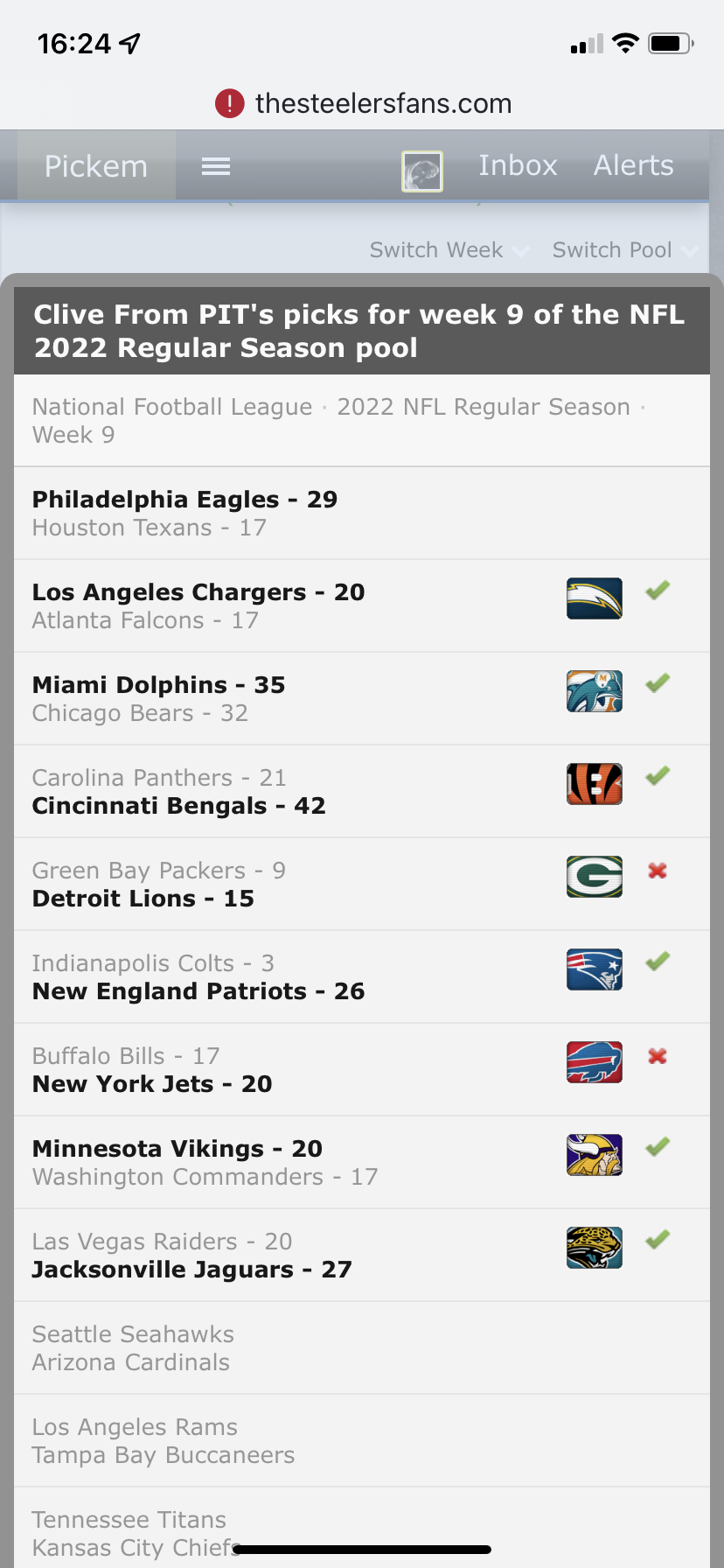The image size is (724, 1568).
Task: Open the Inbox
Action: [518, 165]
